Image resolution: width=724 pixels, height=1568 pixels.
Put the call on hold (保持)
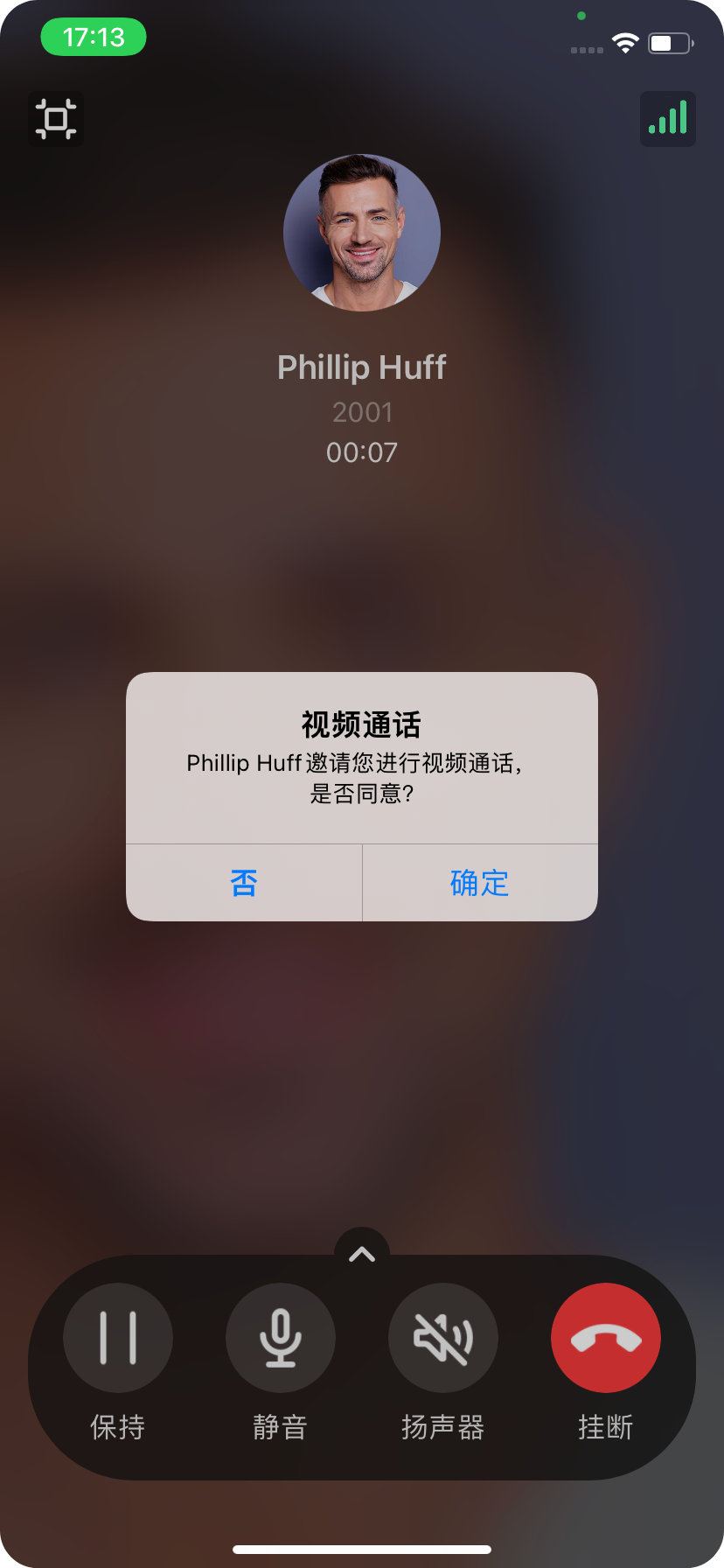(x=118, y=1338)
